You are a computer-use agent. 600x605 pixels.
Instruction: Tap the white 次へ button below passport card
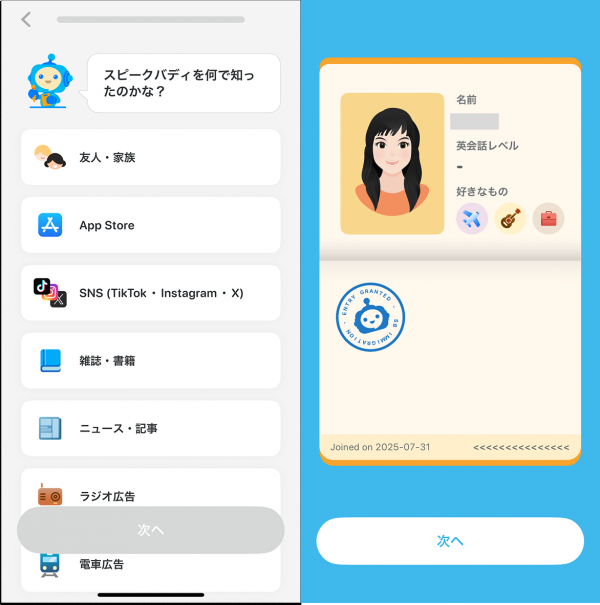click(450, 541)
